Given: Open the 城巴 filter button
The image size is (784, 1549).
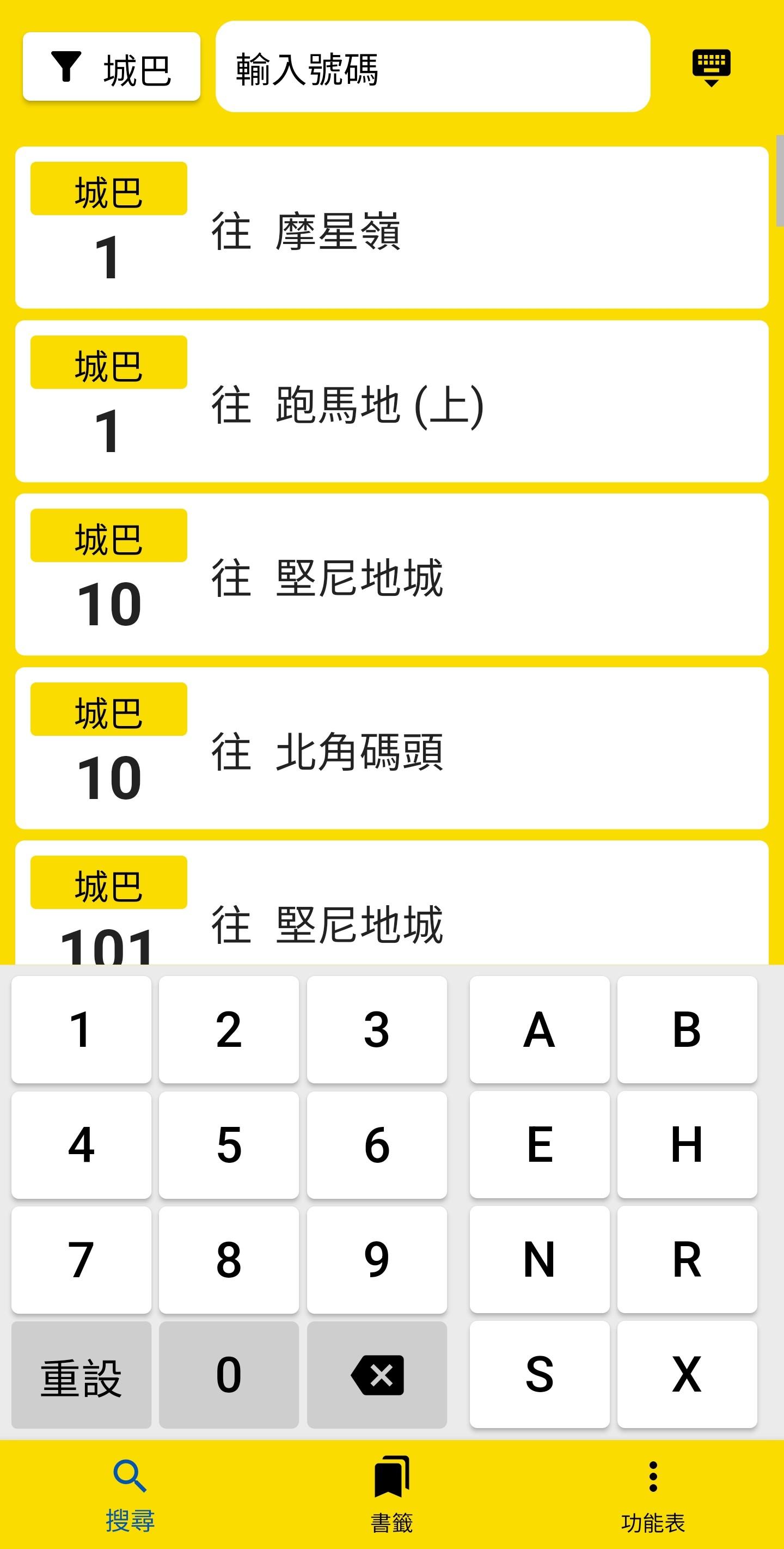Looking at the screenshot, I should pyautogui.click(x=111, y=67).
